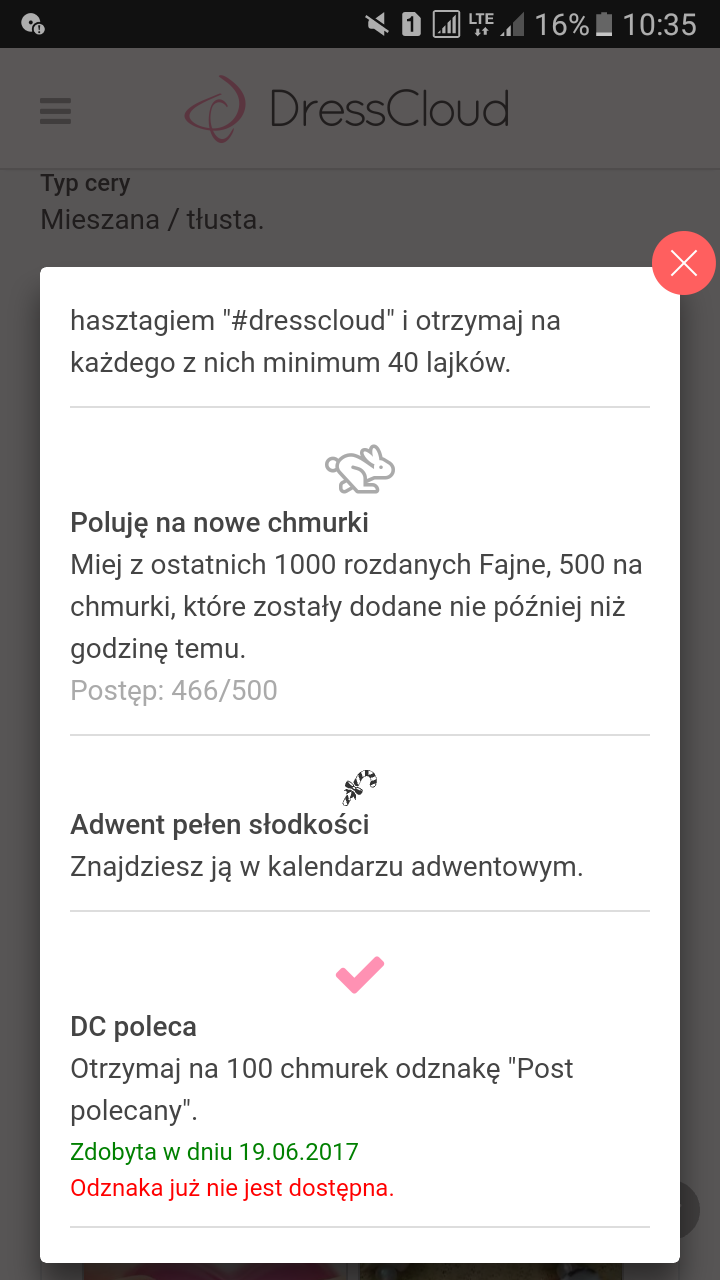Open the link "Zdobyta w dniu 19.06.2017"

point(213,1151)
